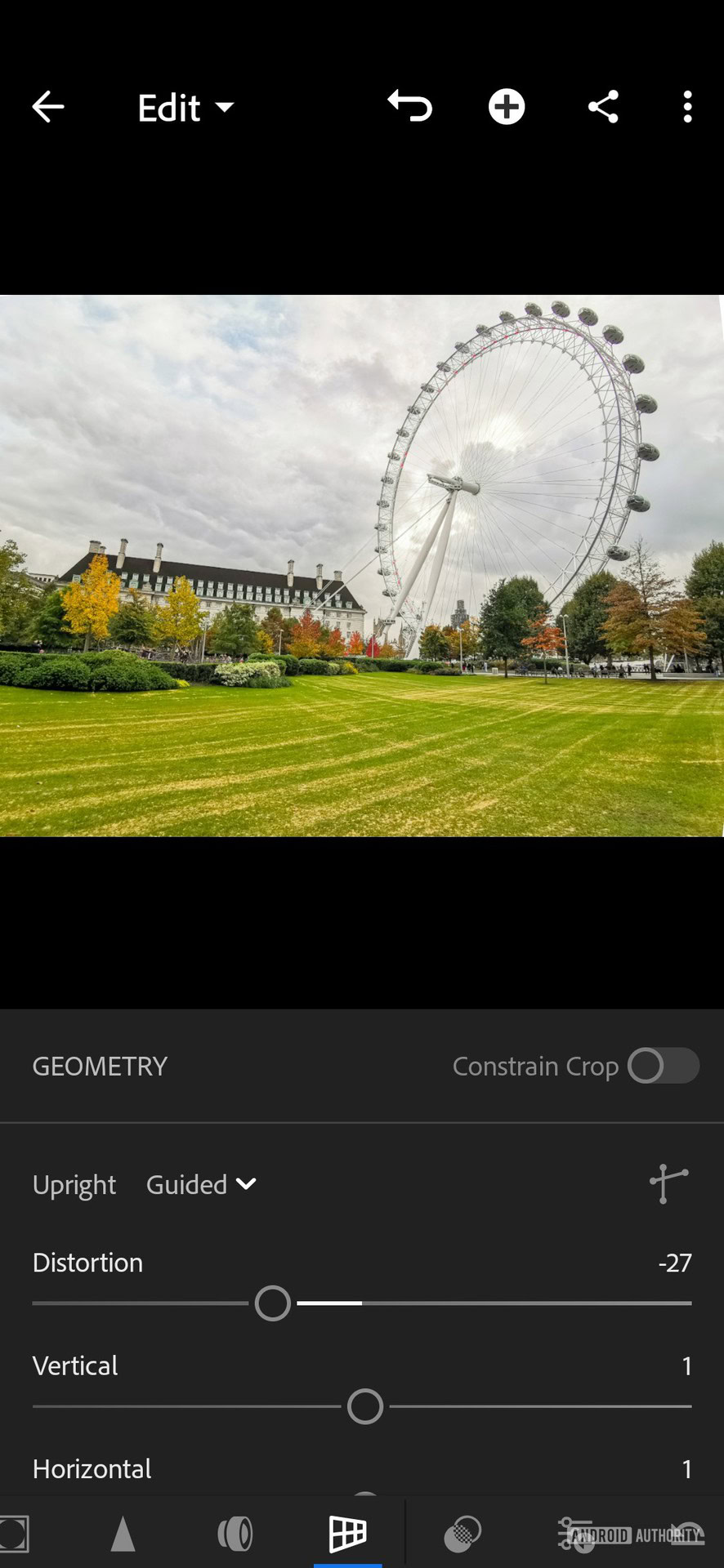Open the Presets sliders tool

(x=575, y=1534)
